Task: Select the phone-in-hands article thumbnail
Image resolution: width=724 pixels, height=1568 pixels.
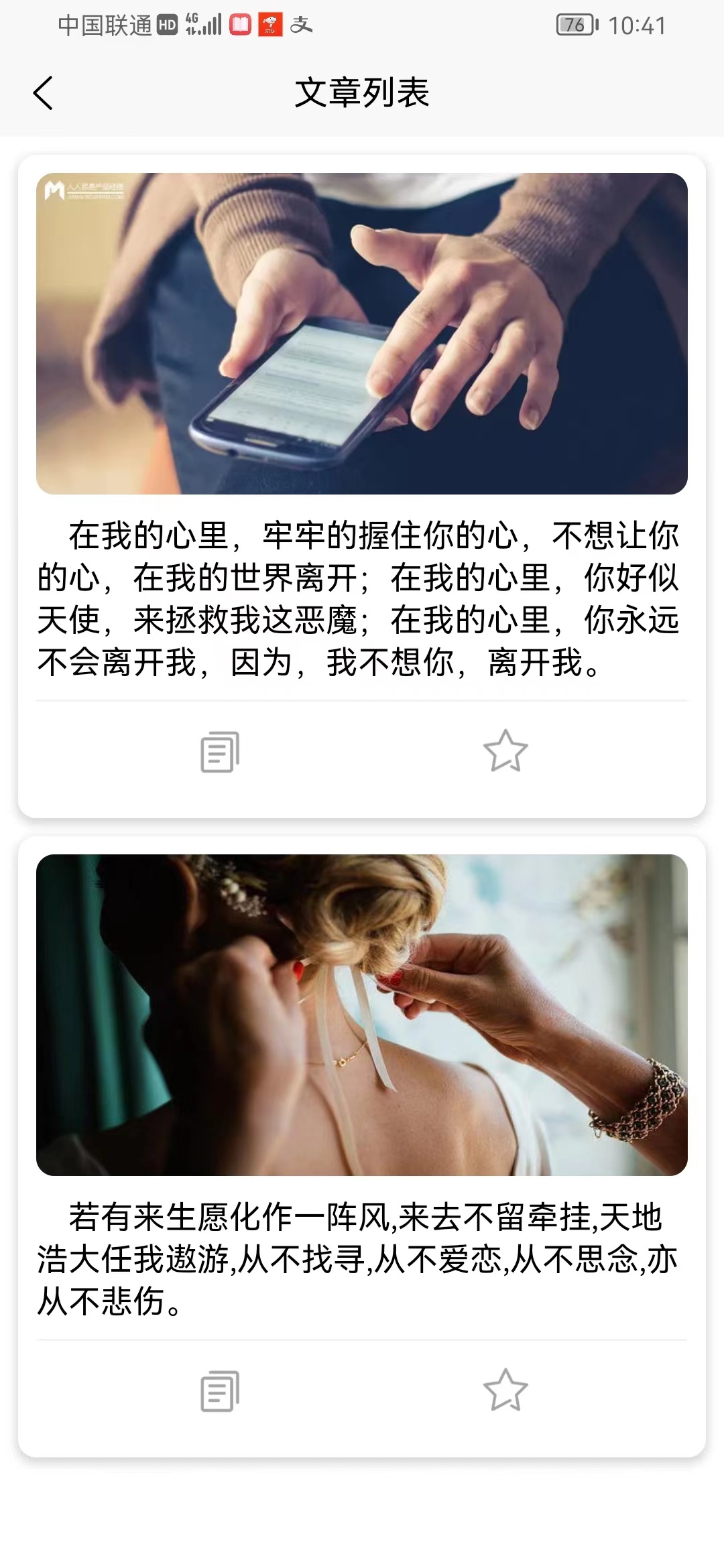Action: [x=362, y=332]
